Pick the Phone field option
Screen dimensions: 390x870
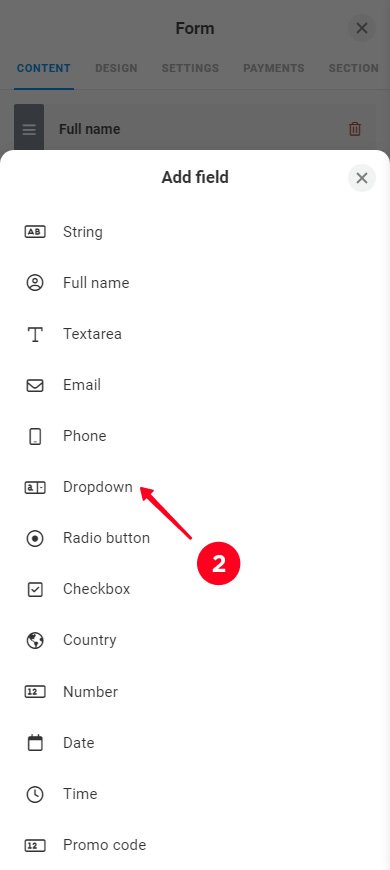[x=195, y=436]
